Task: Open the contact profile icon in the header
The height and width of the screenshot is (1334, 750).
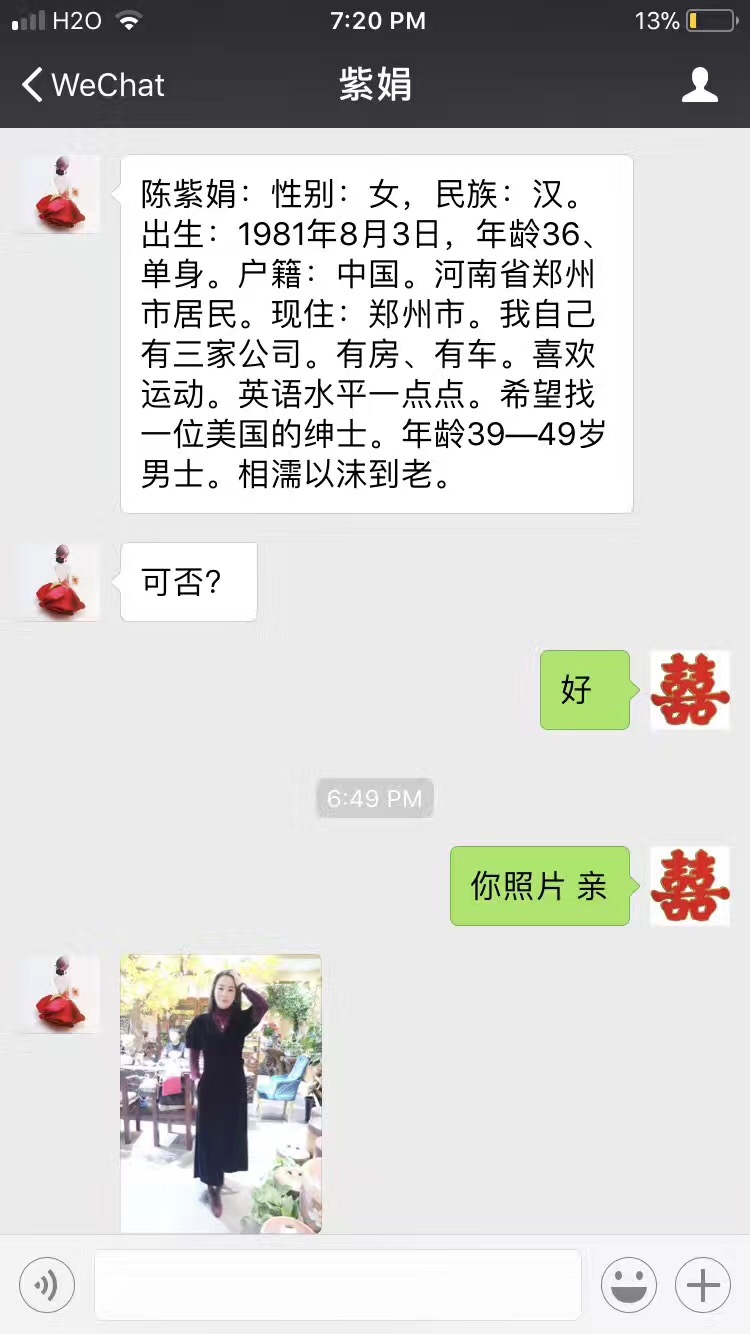Action: point(699,85)
